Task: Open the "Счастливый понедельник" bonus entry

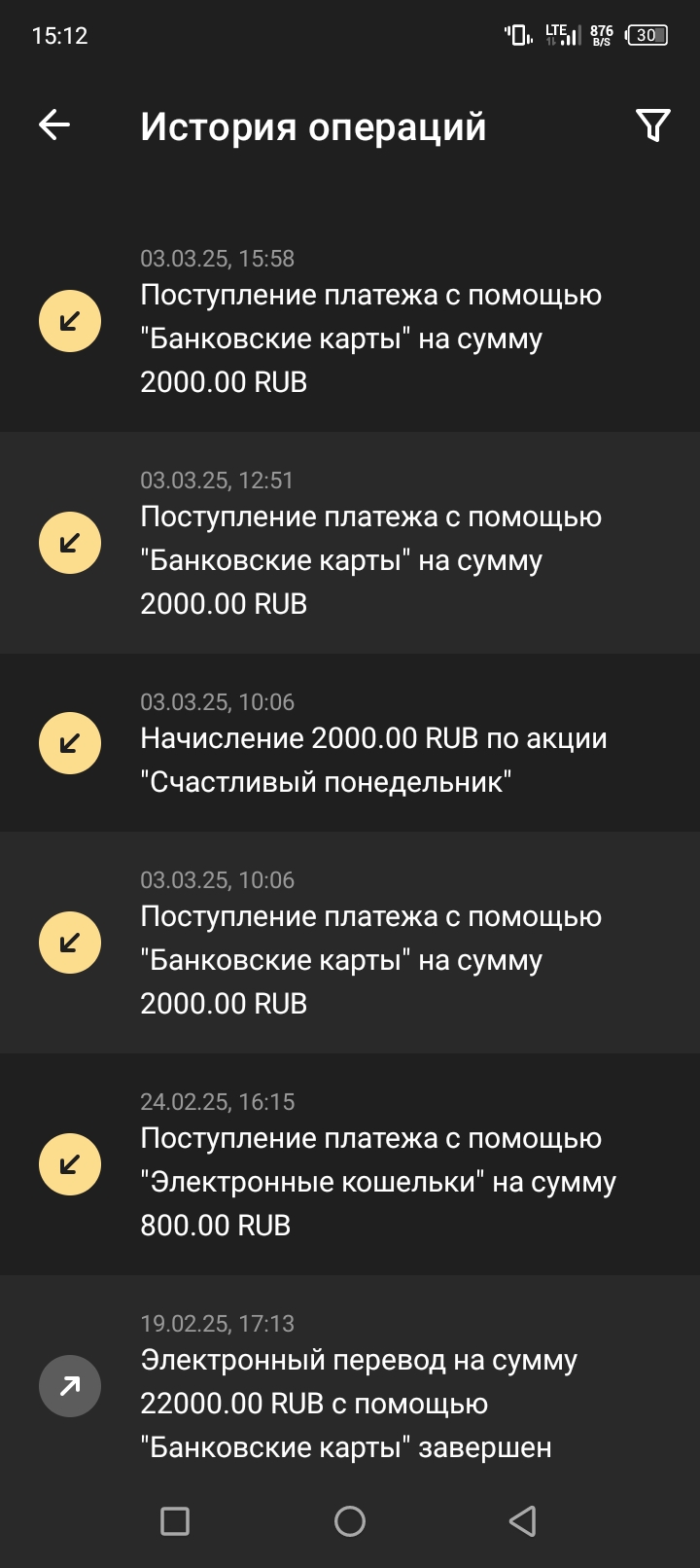Action: point(350,743)
